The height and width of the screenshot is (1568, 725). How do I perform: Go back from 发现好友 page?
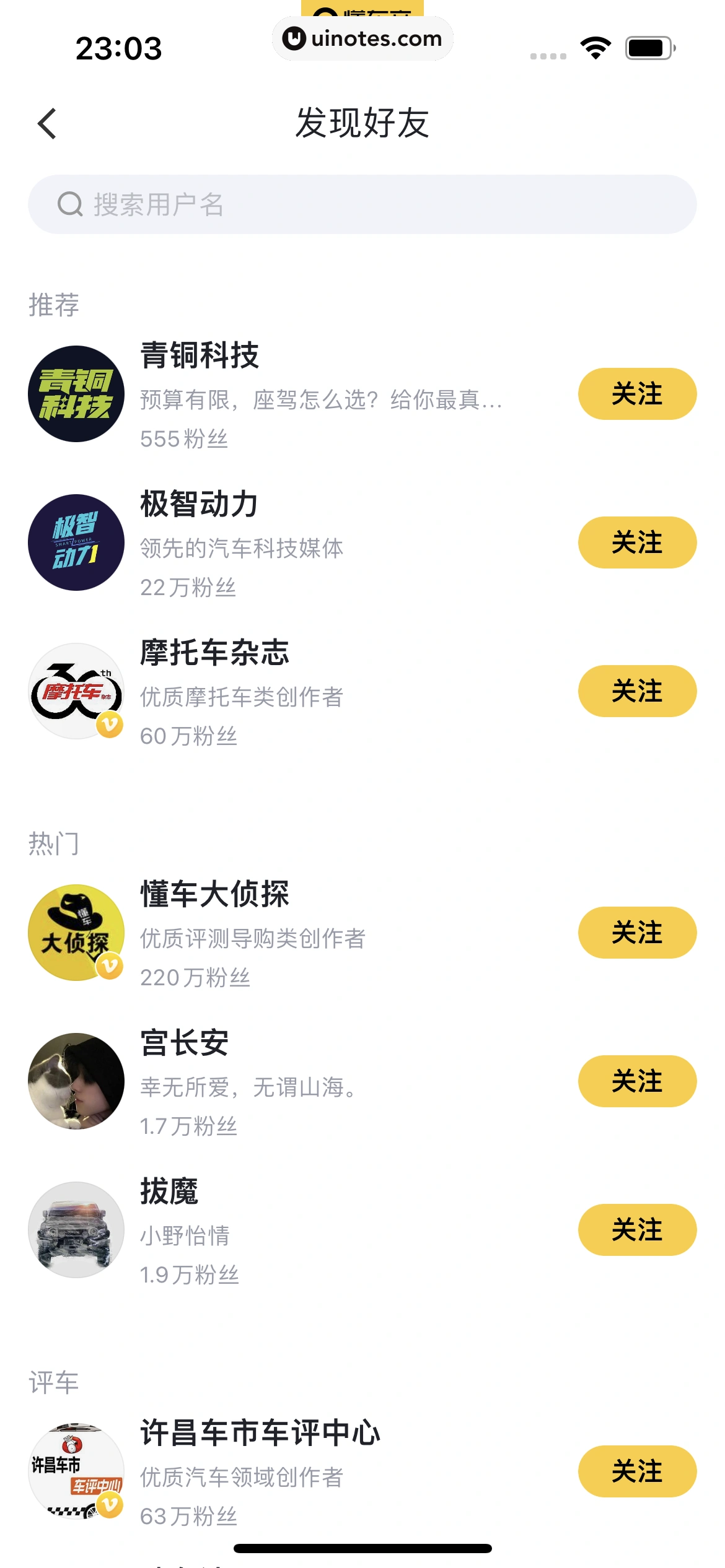click(47, 124)
